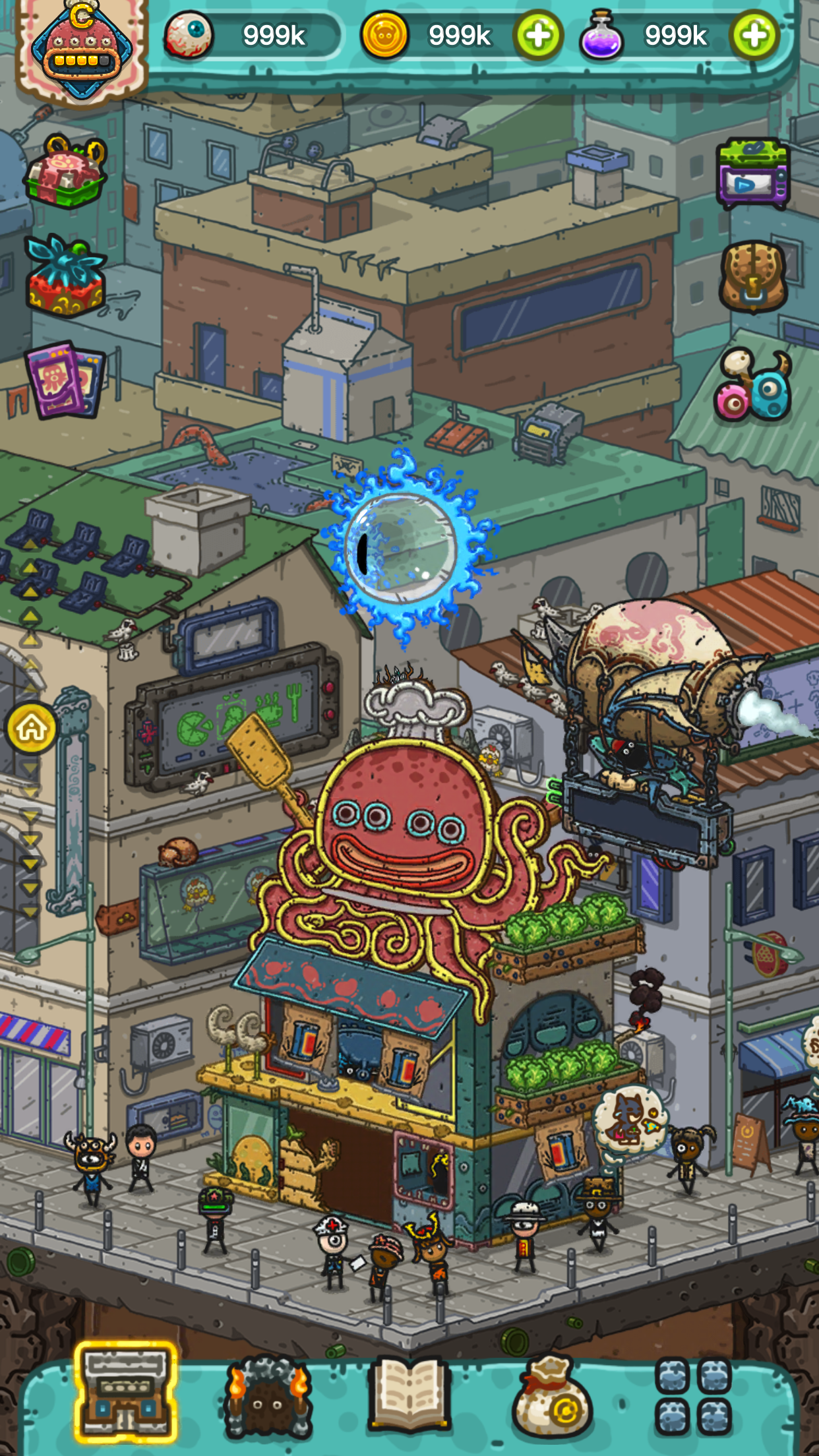The height and width of the screenshot is (1456, 819).
Task: Open the meat basket offer icon
Action: pos(66,171)
